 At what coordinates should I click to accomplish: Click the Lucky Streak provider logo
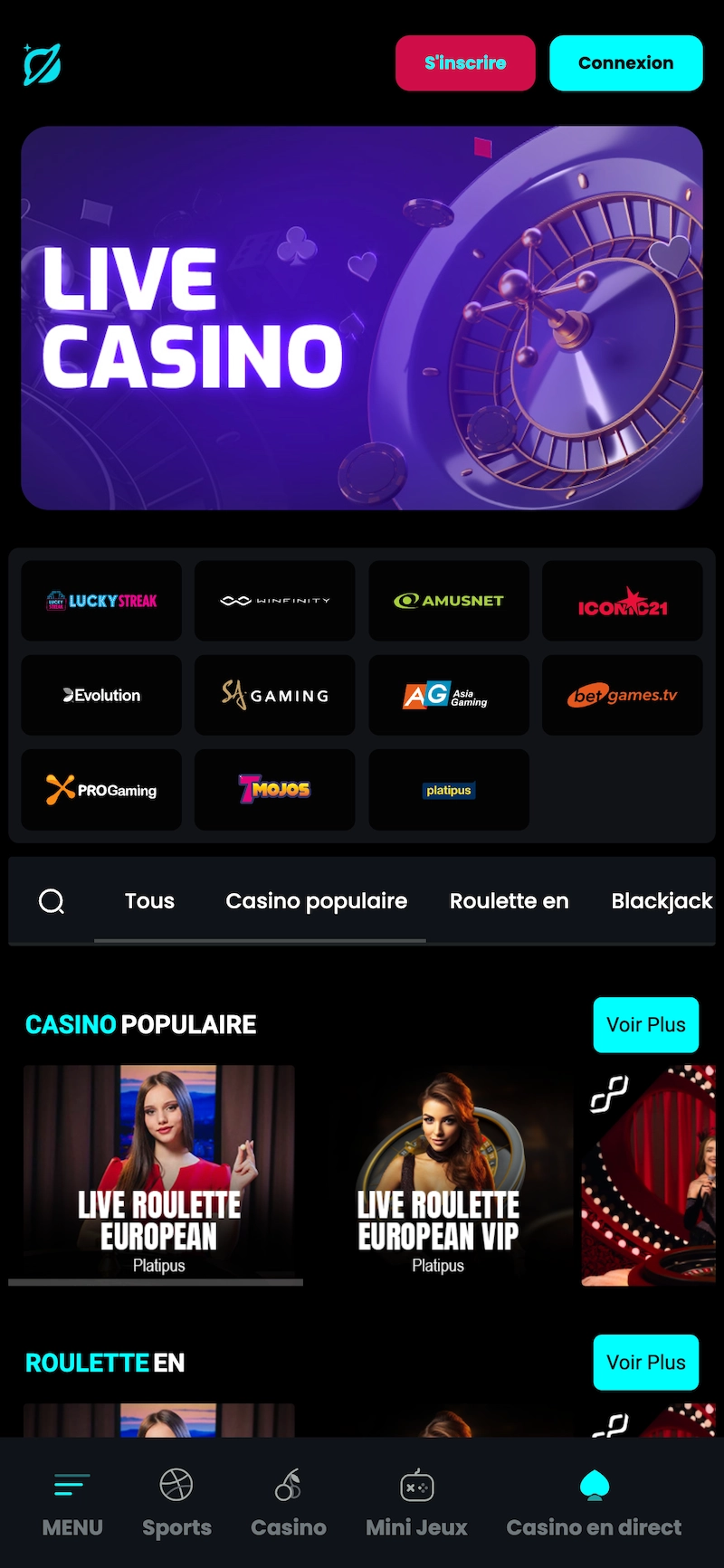100,600
